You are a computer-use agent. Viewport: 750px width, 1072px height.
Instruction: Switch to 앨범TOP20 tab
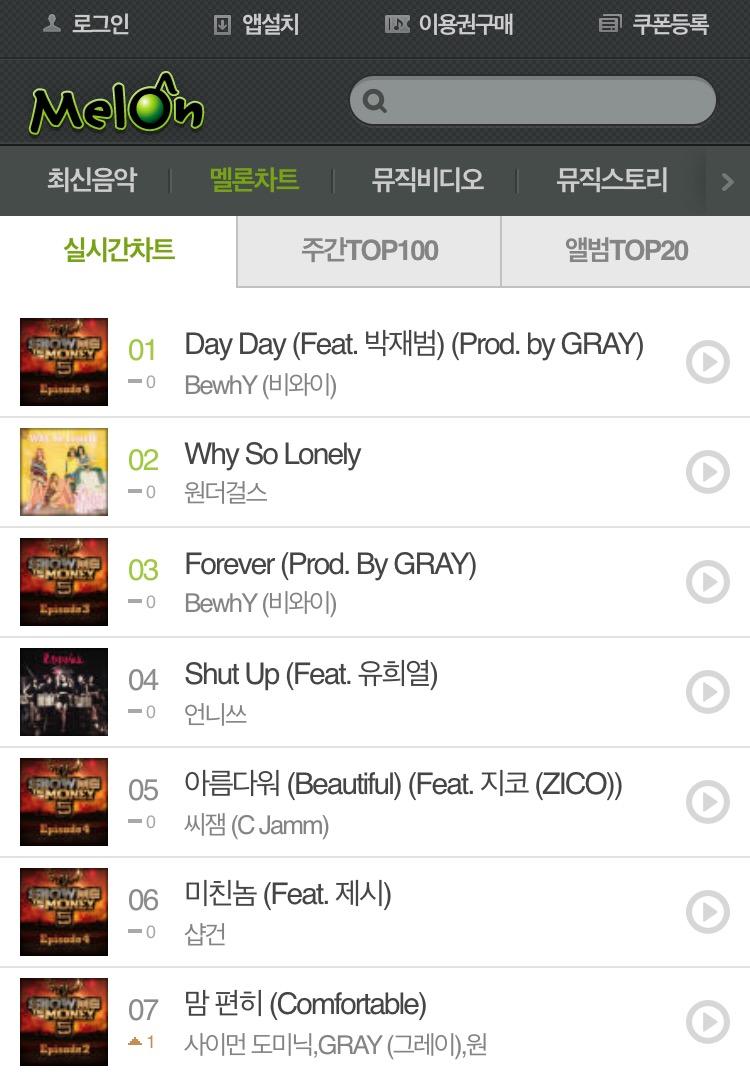pyautogui.click(x=626, y=250)
